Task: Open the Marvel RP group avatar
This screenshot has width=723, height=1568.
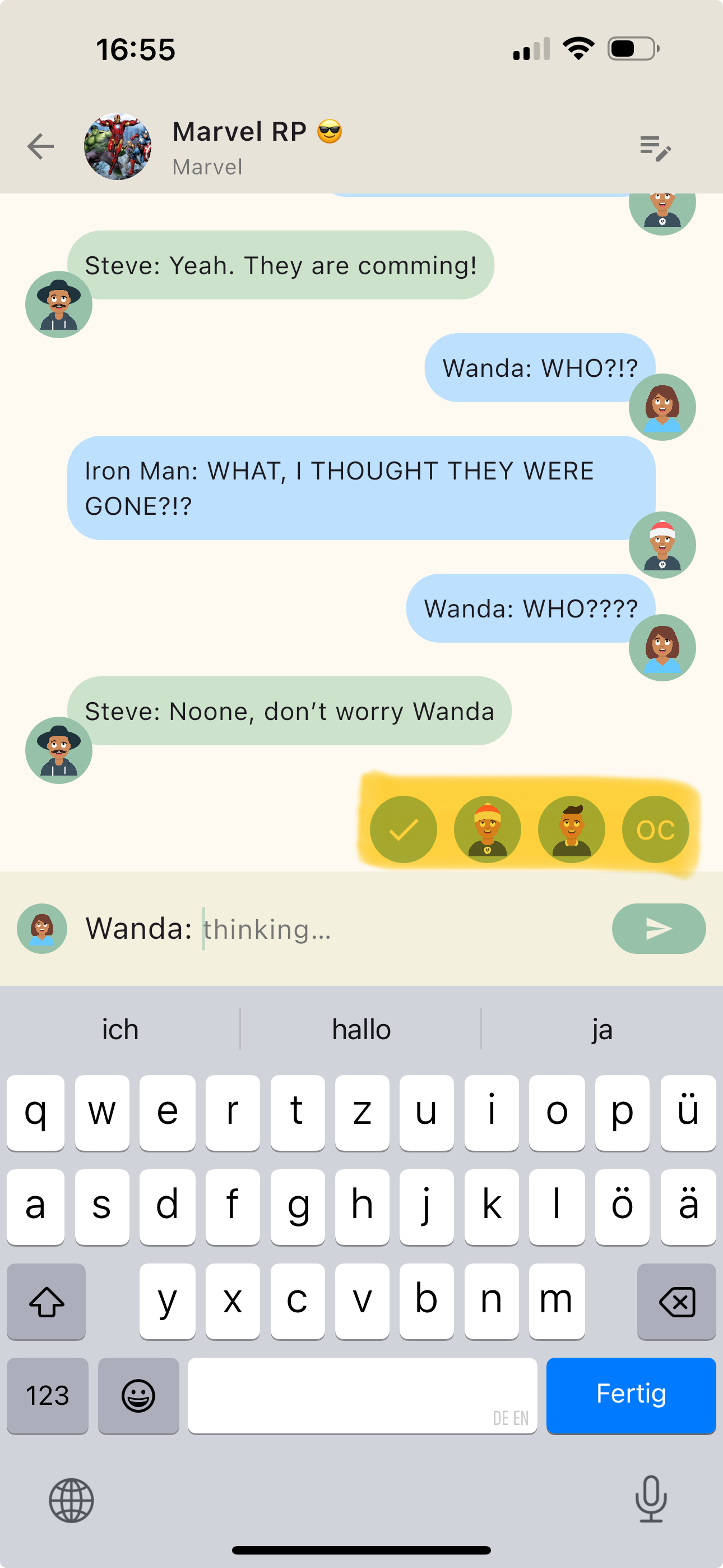Action: (118, 147)
